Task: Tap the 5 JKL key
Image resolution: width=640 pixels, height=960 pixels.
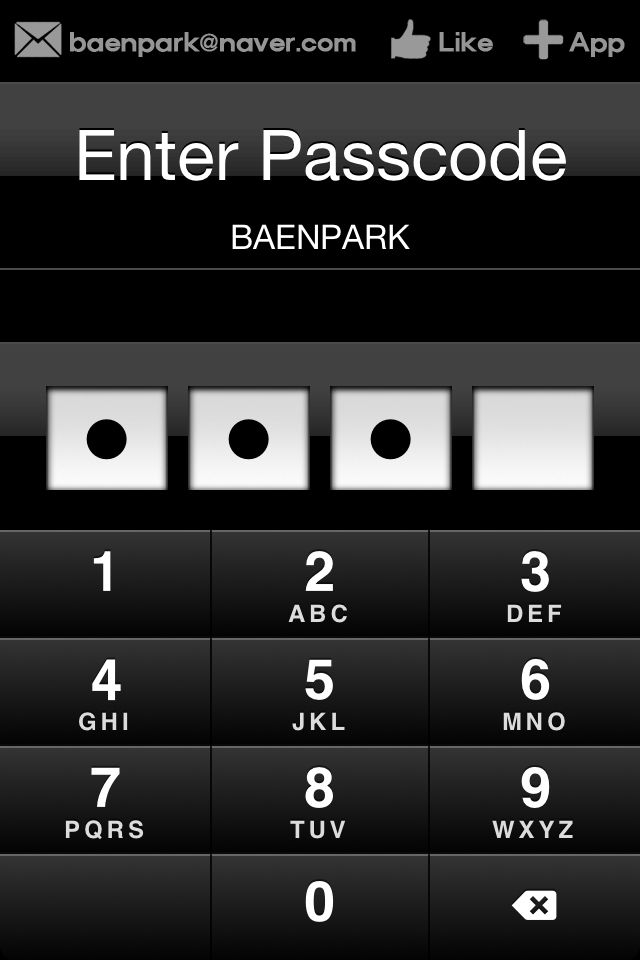Action: [x=319, y=692]
